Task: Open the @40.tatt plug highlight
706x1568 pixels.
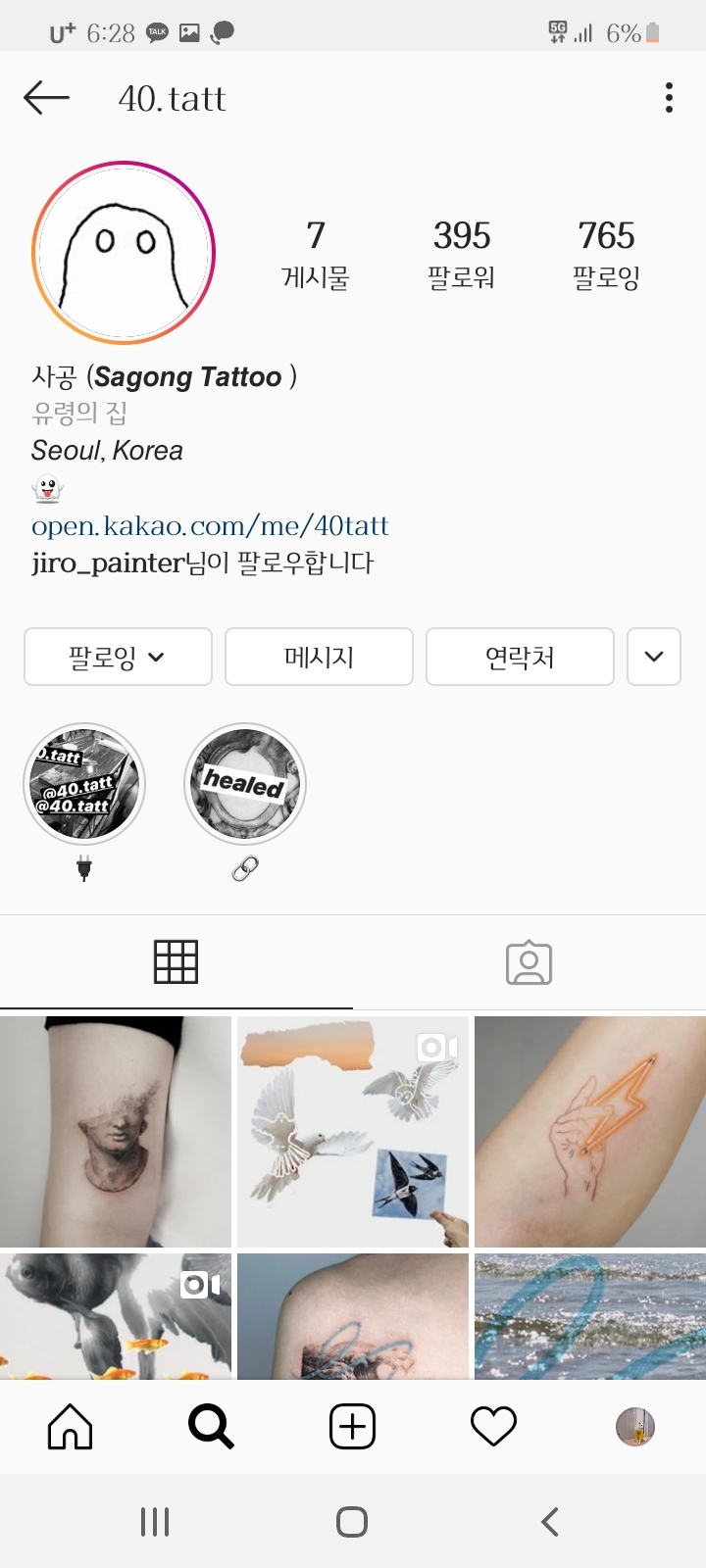Action: (84, 785)
